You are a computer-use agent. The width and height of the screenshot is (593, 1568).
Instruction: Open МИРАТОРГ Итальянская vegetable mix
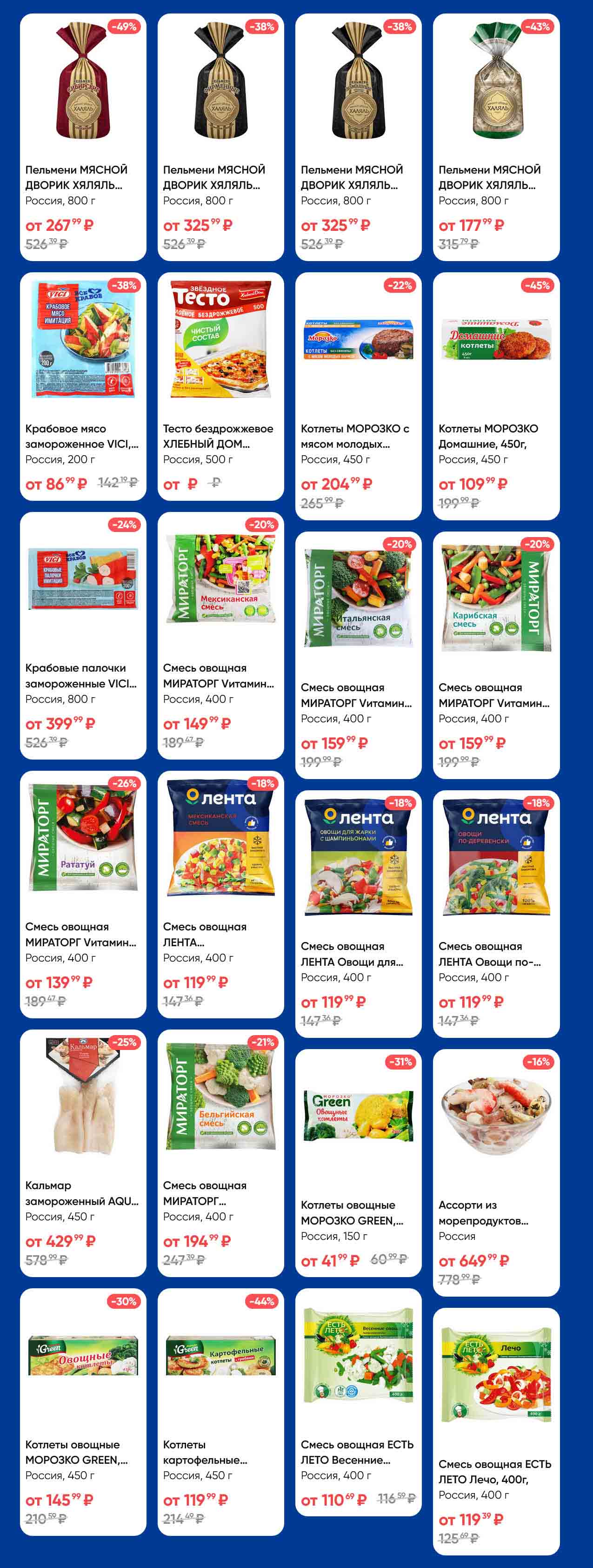(358, 654)
